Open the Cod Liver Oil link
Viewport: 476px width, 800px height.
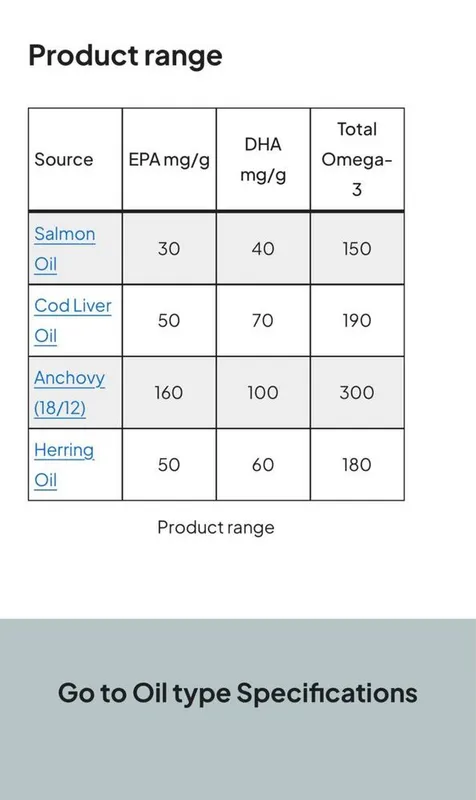point(73,321)
